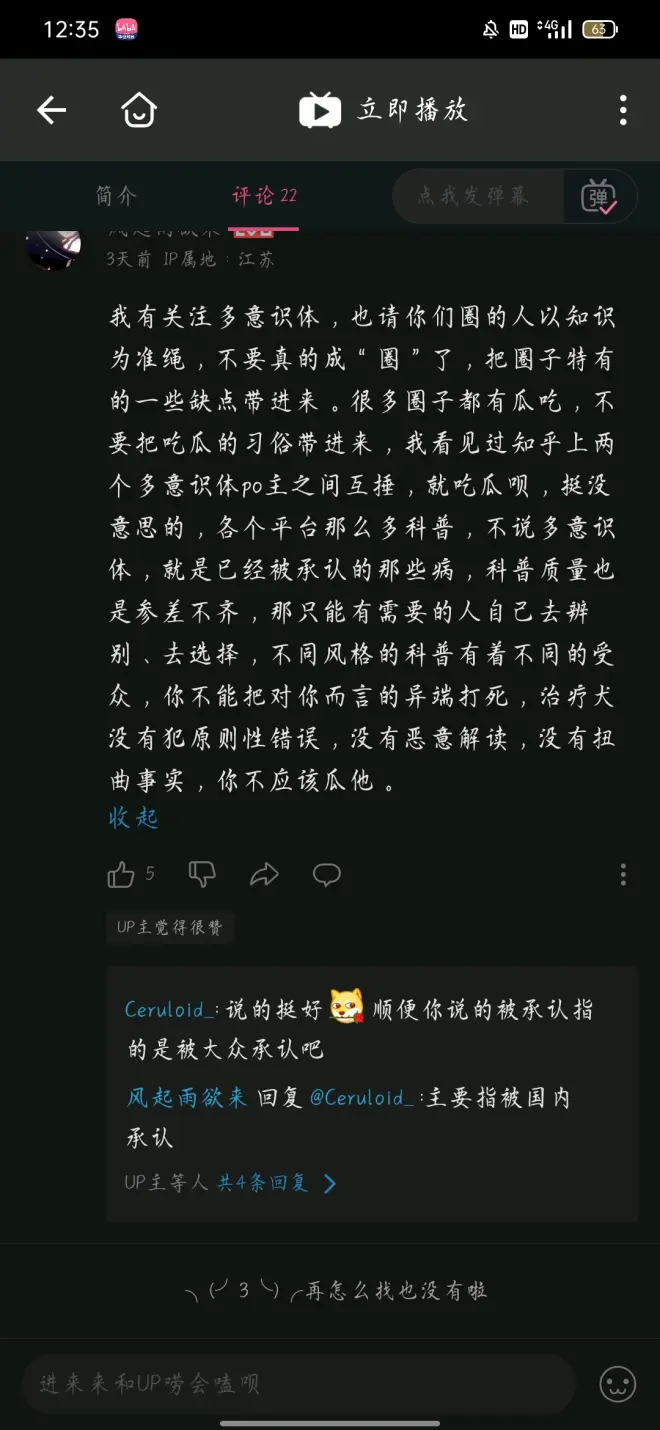
Task: Collapse the comment with 收起
Action: pyautogui.click(x=133, y=817)
